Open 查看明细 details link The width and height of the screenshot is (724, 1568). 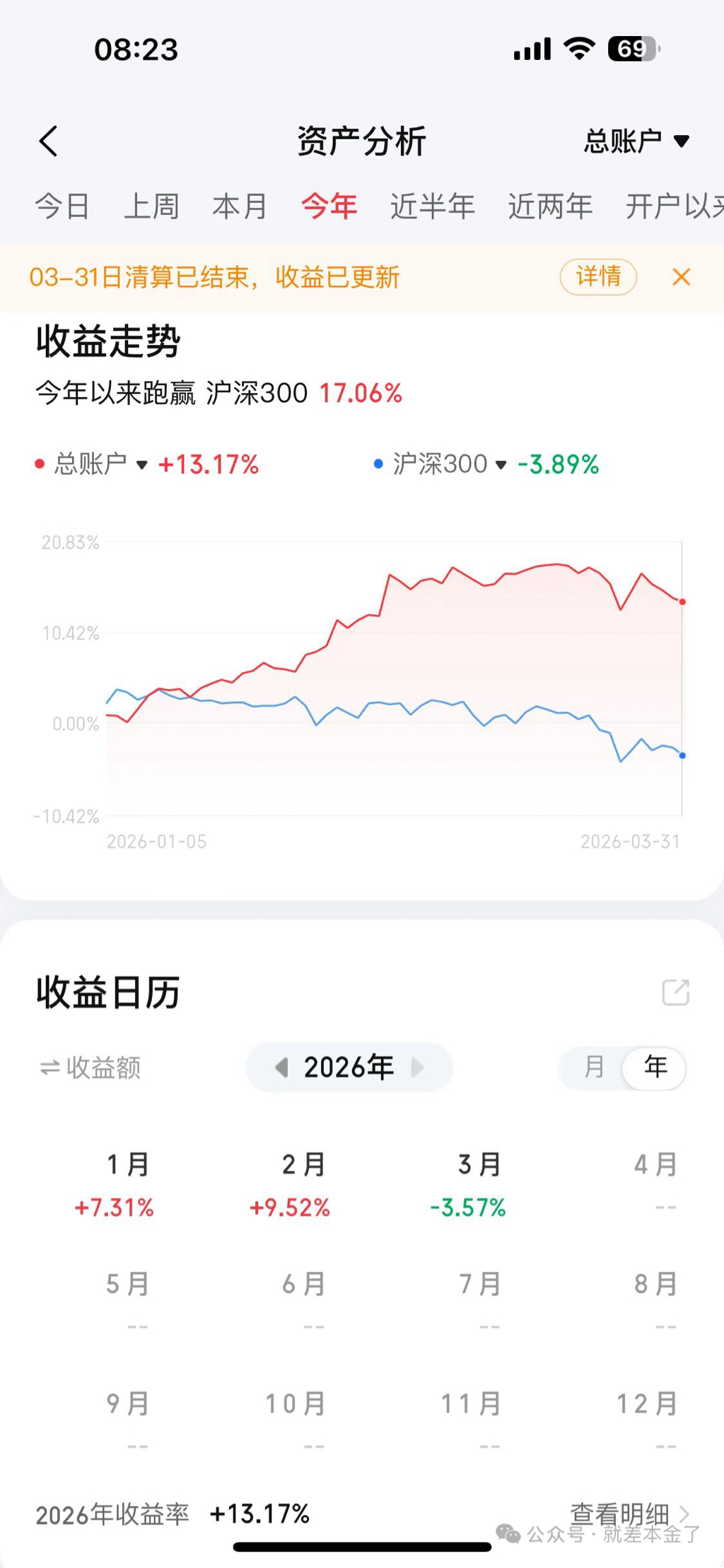[629, 1514]
